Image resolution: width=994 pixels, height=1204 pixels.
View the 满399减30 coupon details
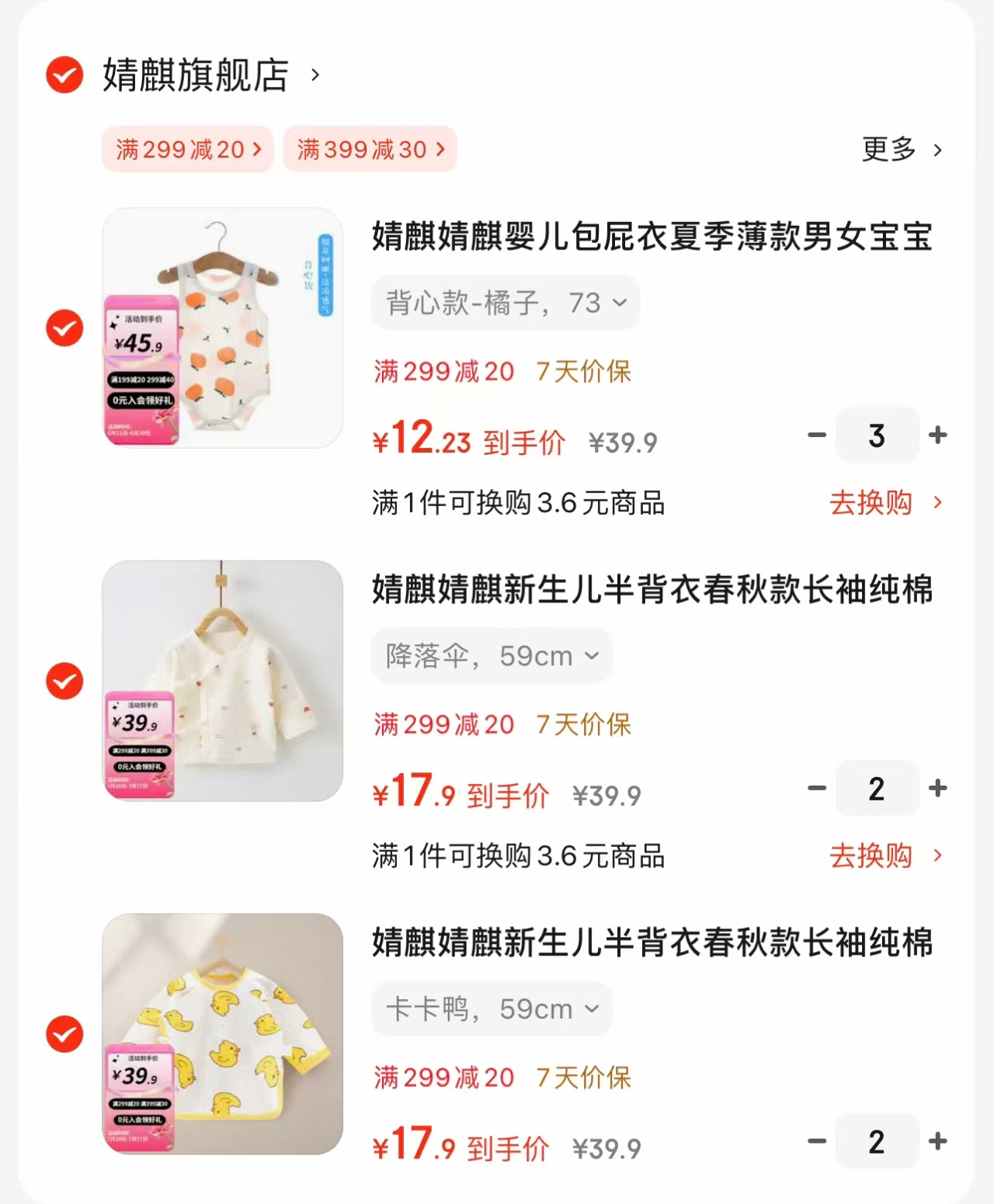coord(370,149)
